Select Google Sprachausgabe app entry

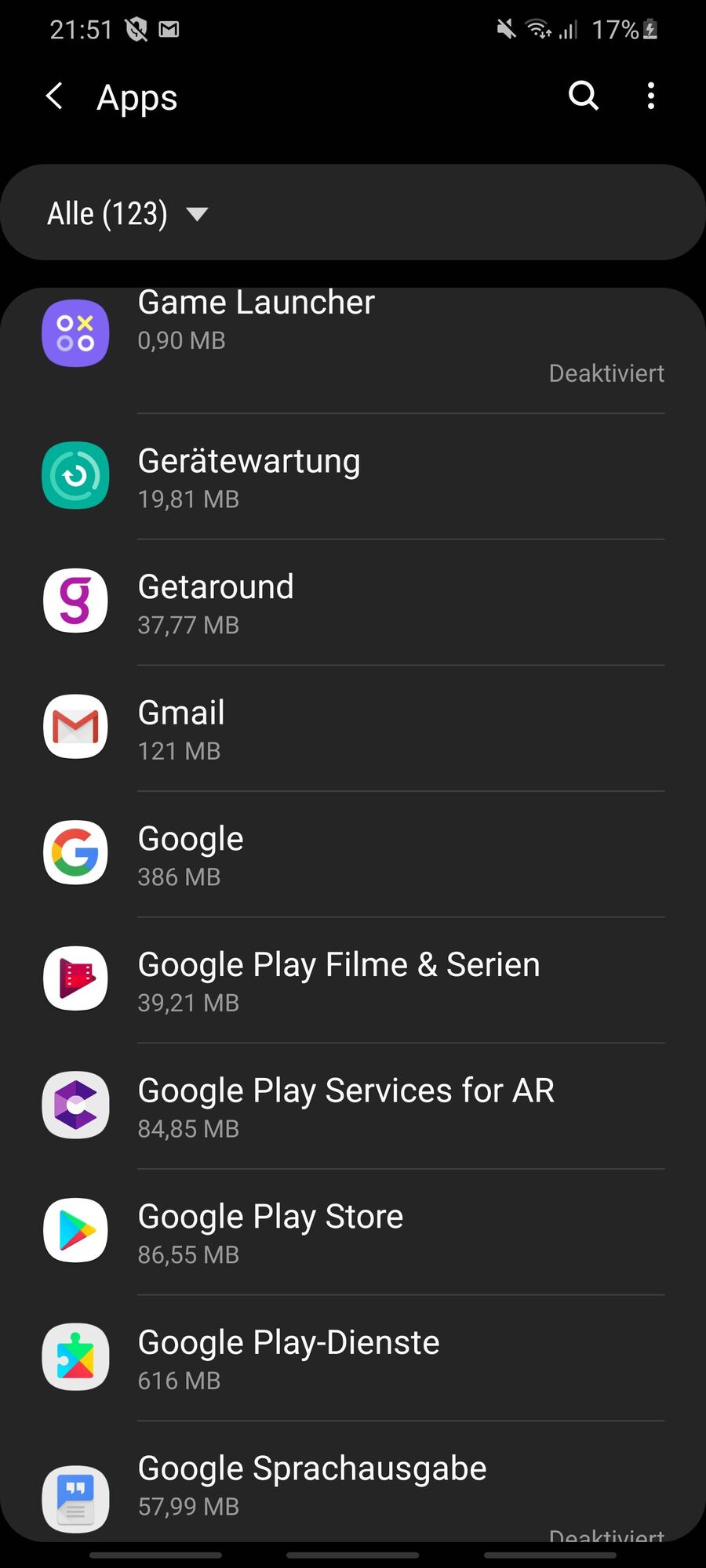312,1484
